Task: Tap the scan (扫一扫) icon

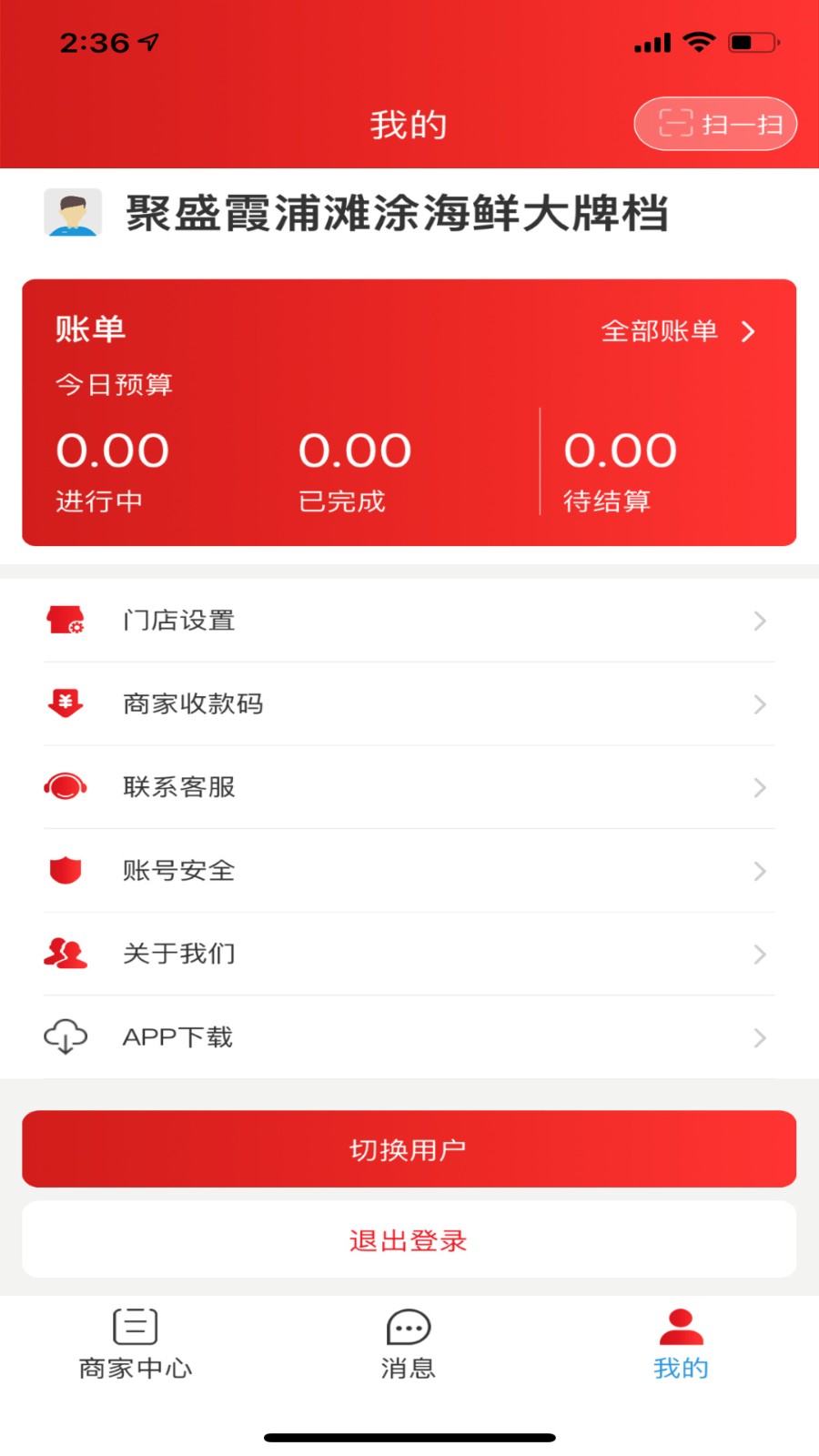Action: pos(675,124)
